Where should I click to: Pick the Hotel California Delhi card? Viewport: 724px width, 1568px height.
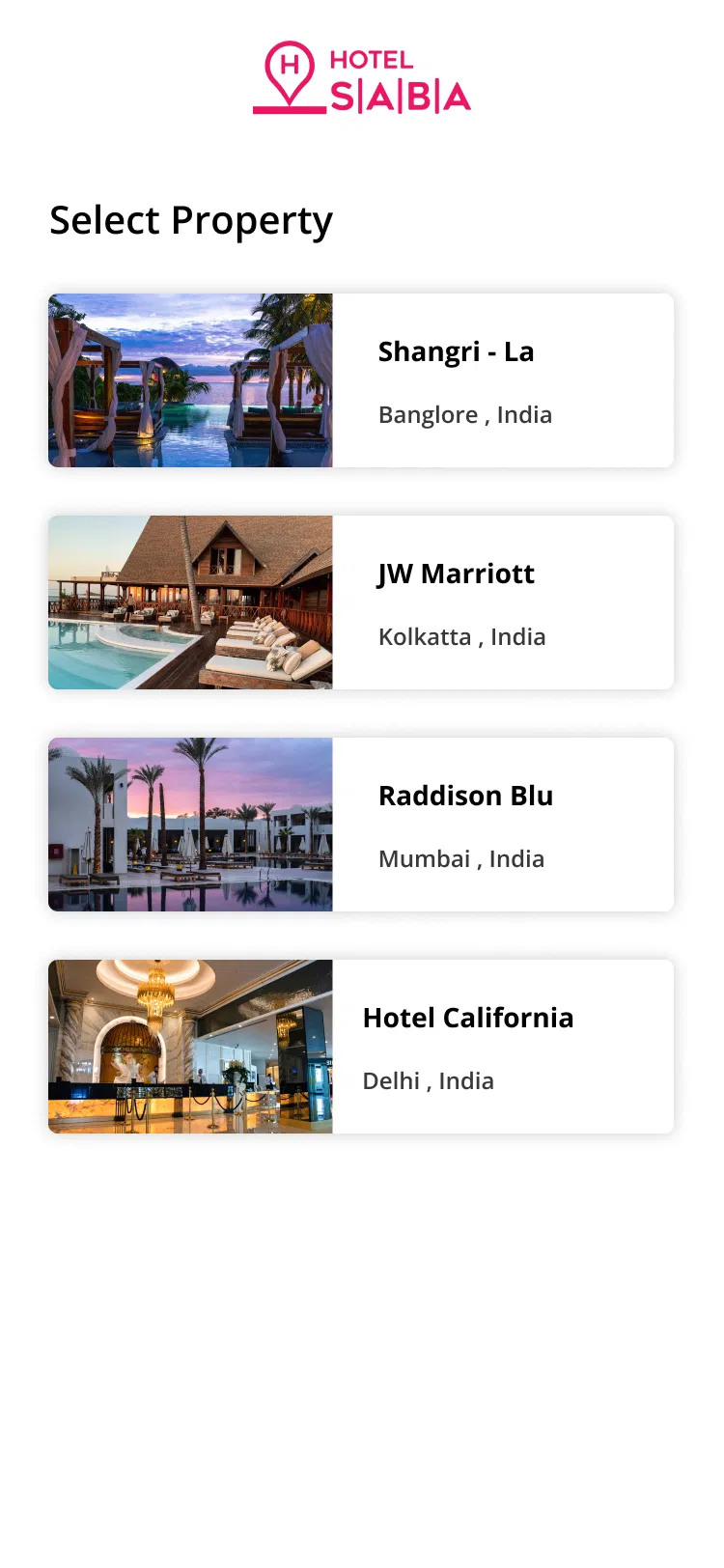(x=361, y=1047)
